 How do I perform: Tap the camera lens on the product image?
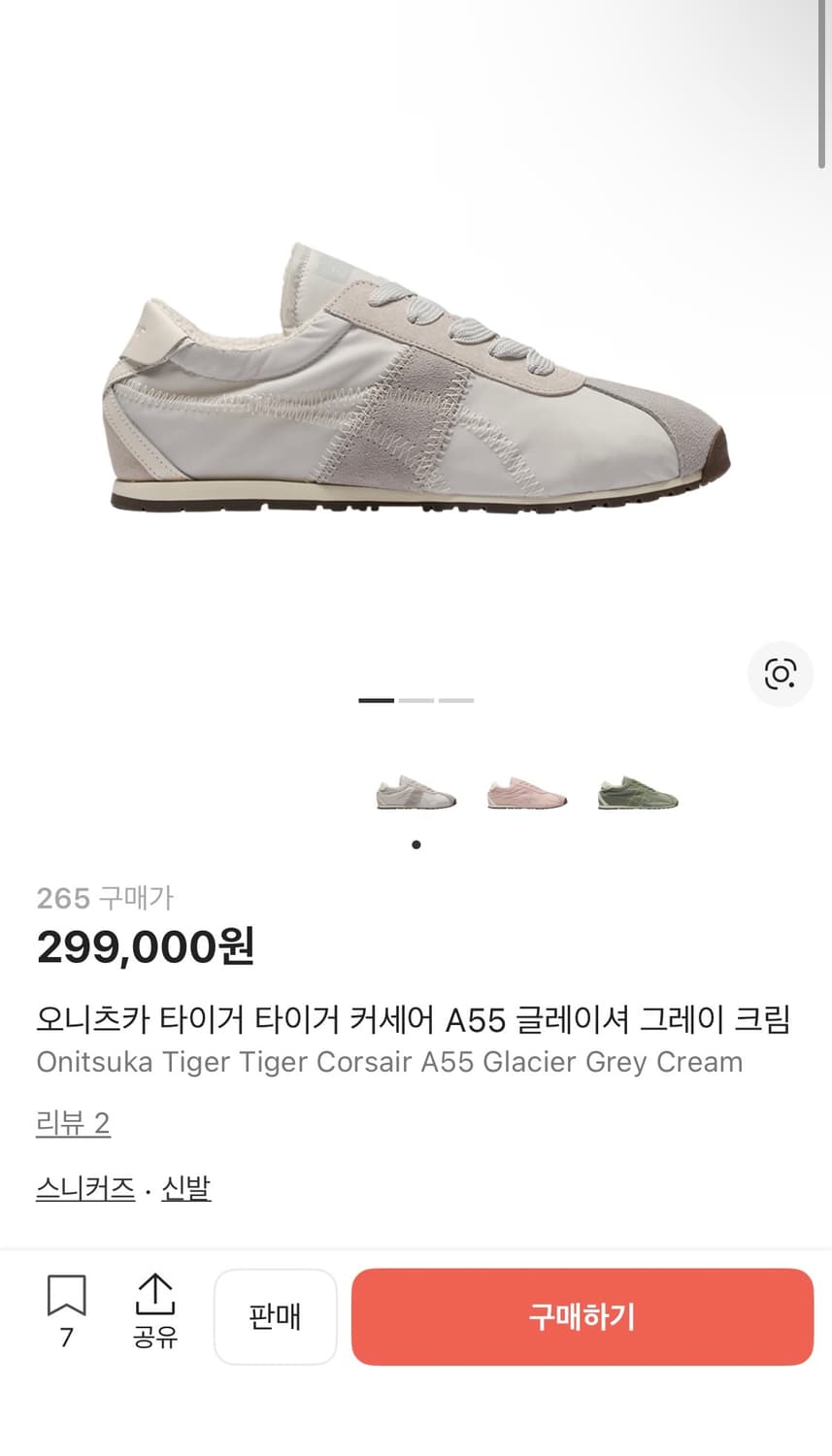(781, 674)
